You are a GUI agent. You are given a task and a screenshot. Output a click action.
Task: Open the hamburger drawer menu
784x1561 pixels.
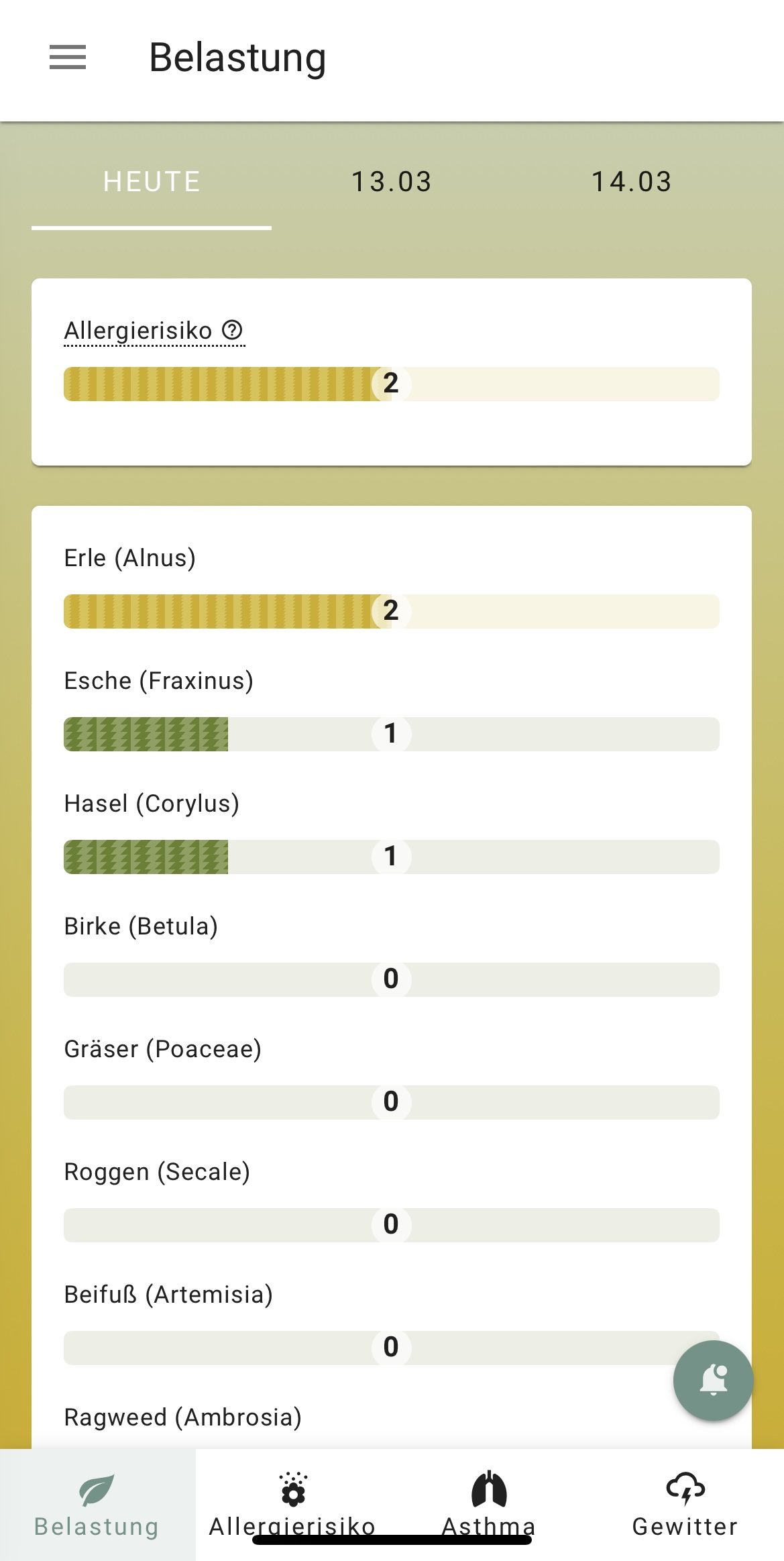point(68,57)
